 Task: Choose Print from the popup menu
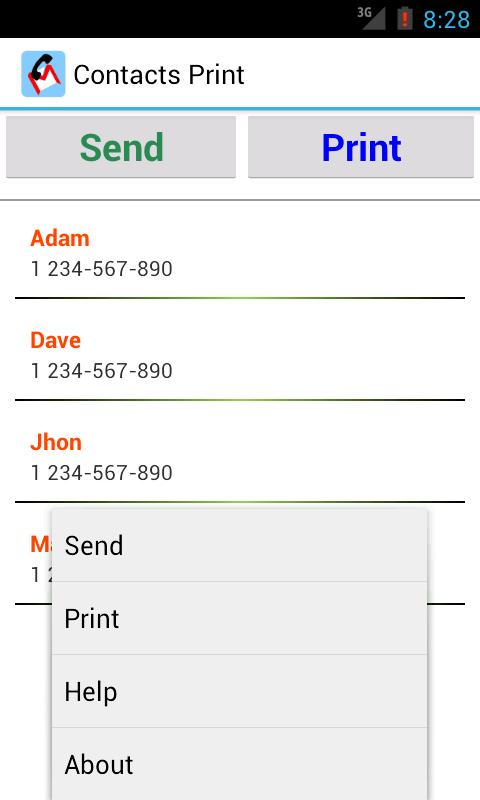[239, 618]
